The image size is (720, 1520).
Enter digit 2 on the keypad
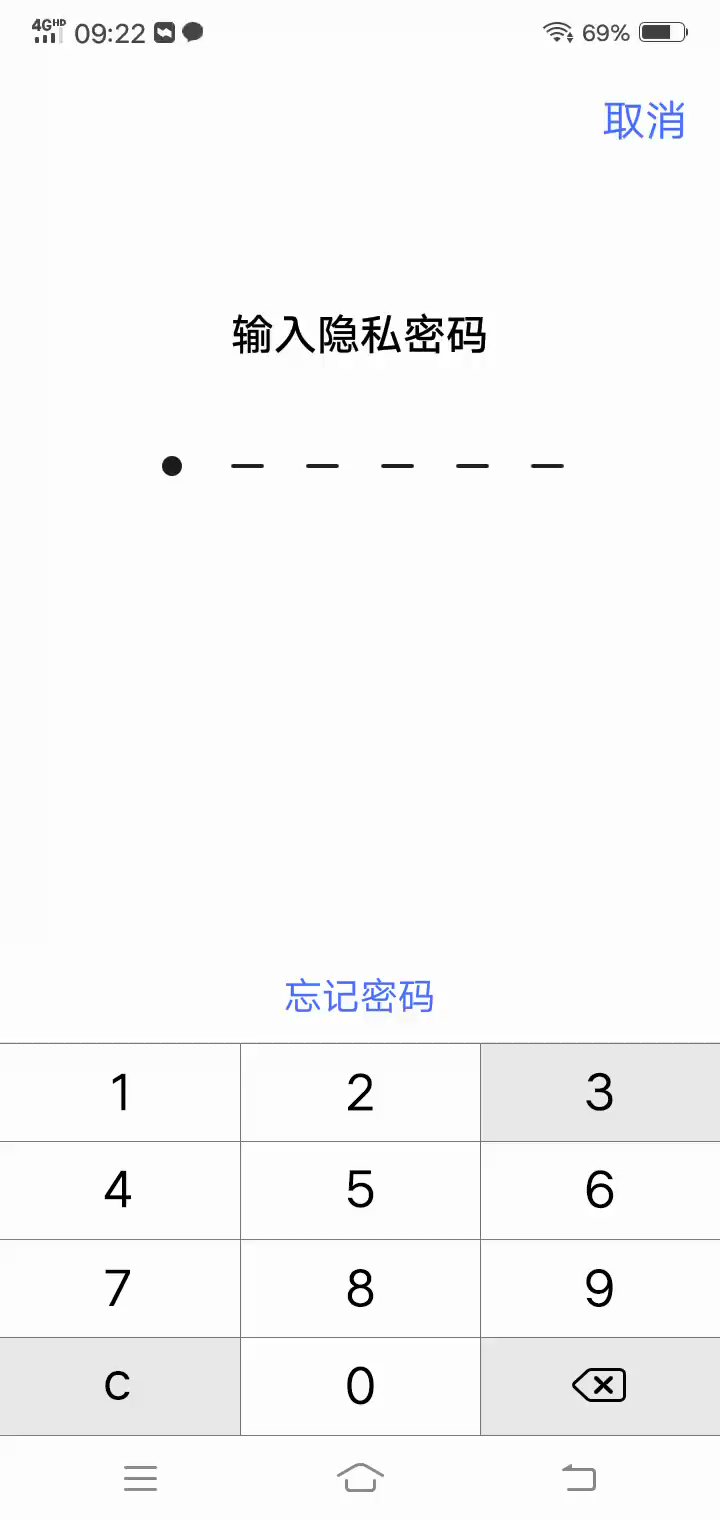pyautogui.click(x=360, y=1092)
